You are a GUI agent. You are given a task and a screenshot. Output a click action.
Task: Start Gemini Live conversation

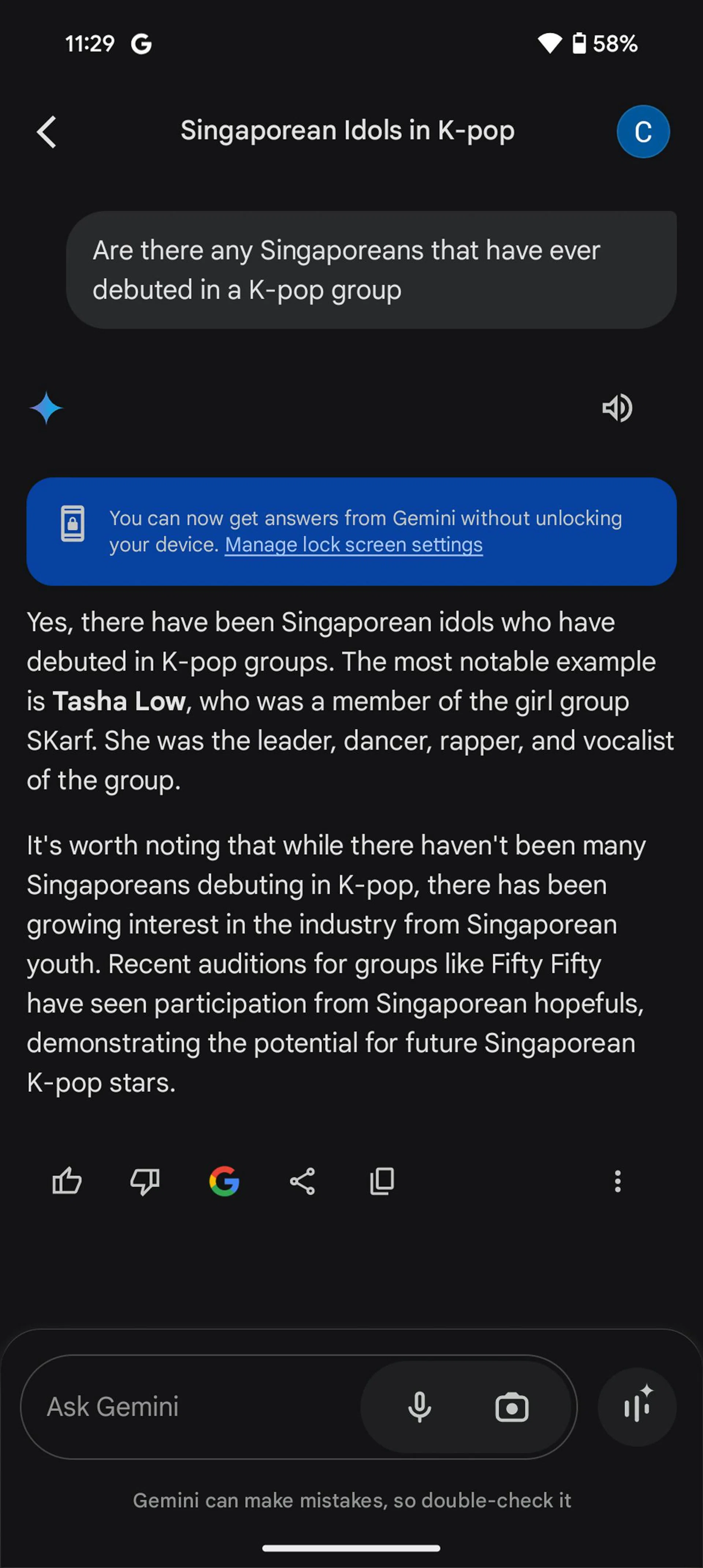637,1407
